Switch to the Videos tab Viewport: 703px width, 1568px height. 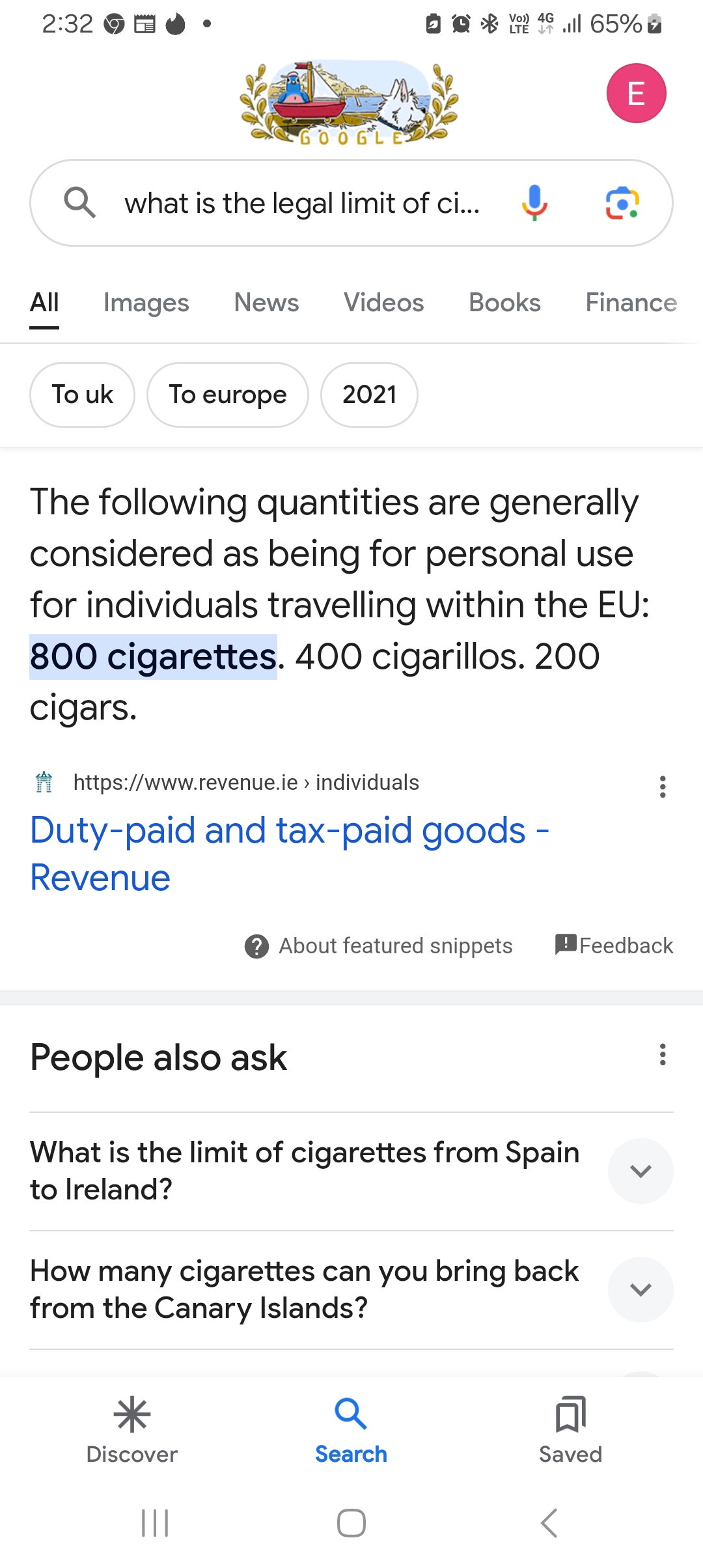point(383,303)
